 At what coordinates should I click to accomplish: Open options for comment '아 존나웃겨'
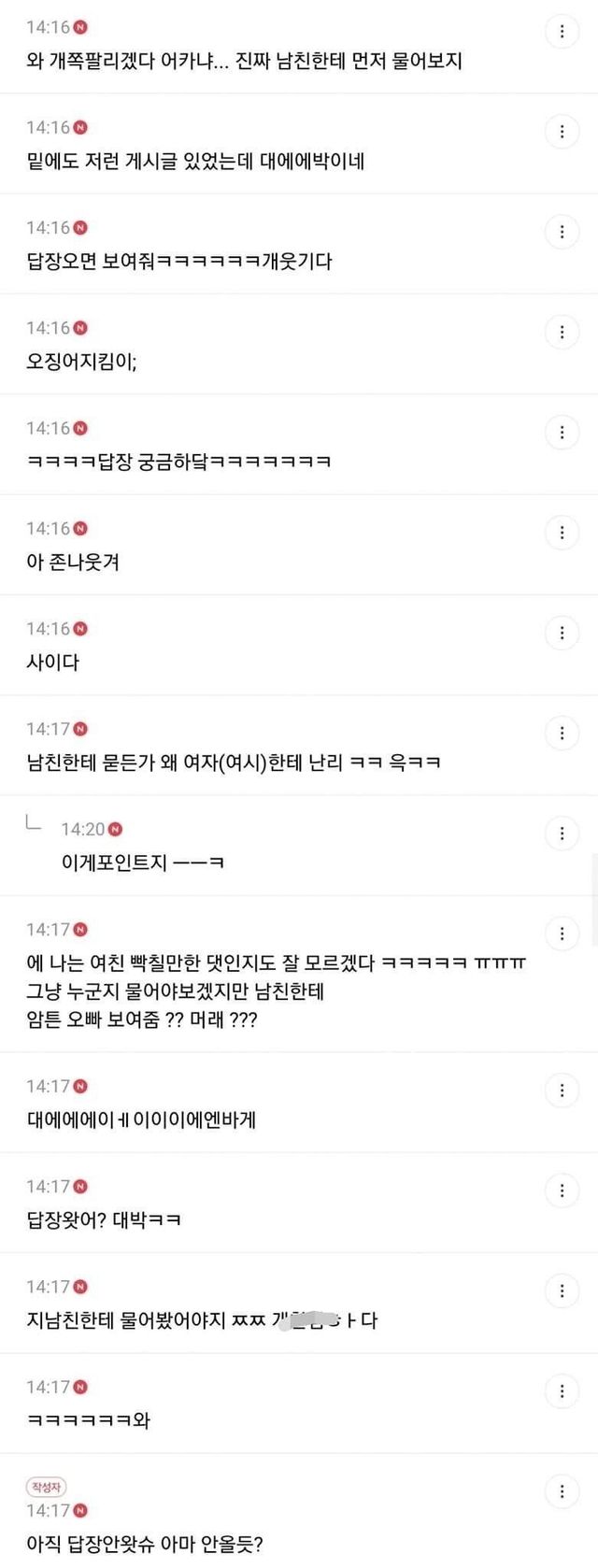tap(562, 533)
